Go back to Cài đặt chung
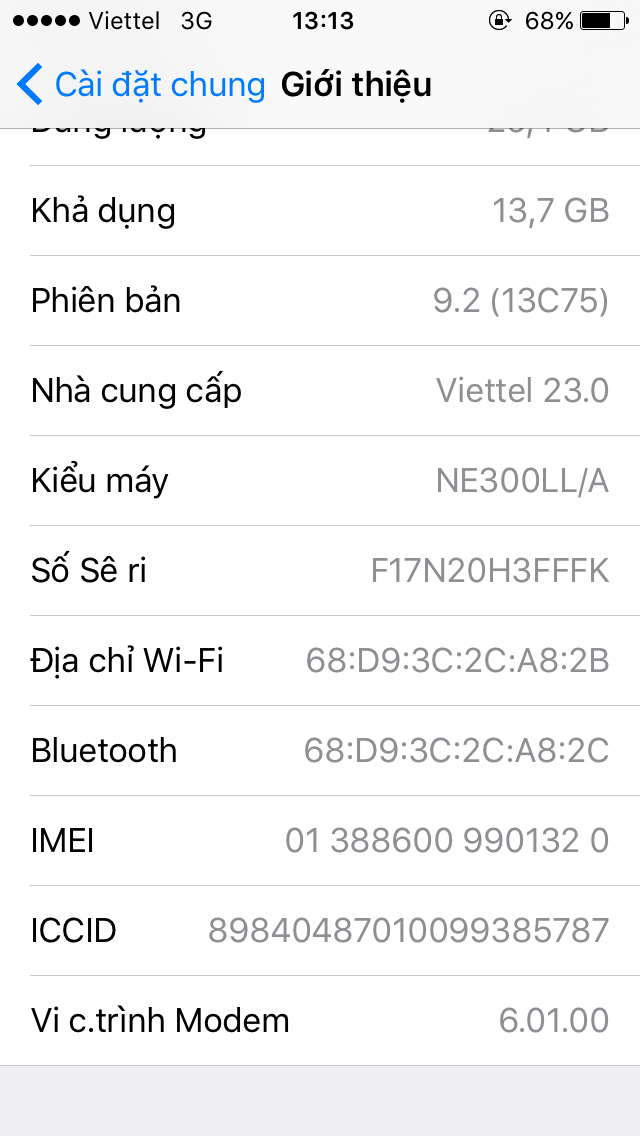This screenshot has height=1136, width=640. [140, 85]
